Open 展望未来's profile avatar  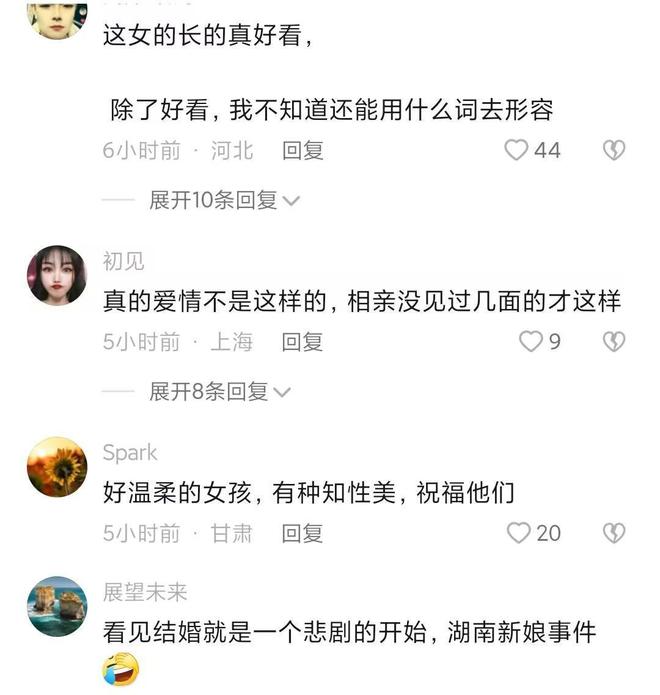click(57, 606)
